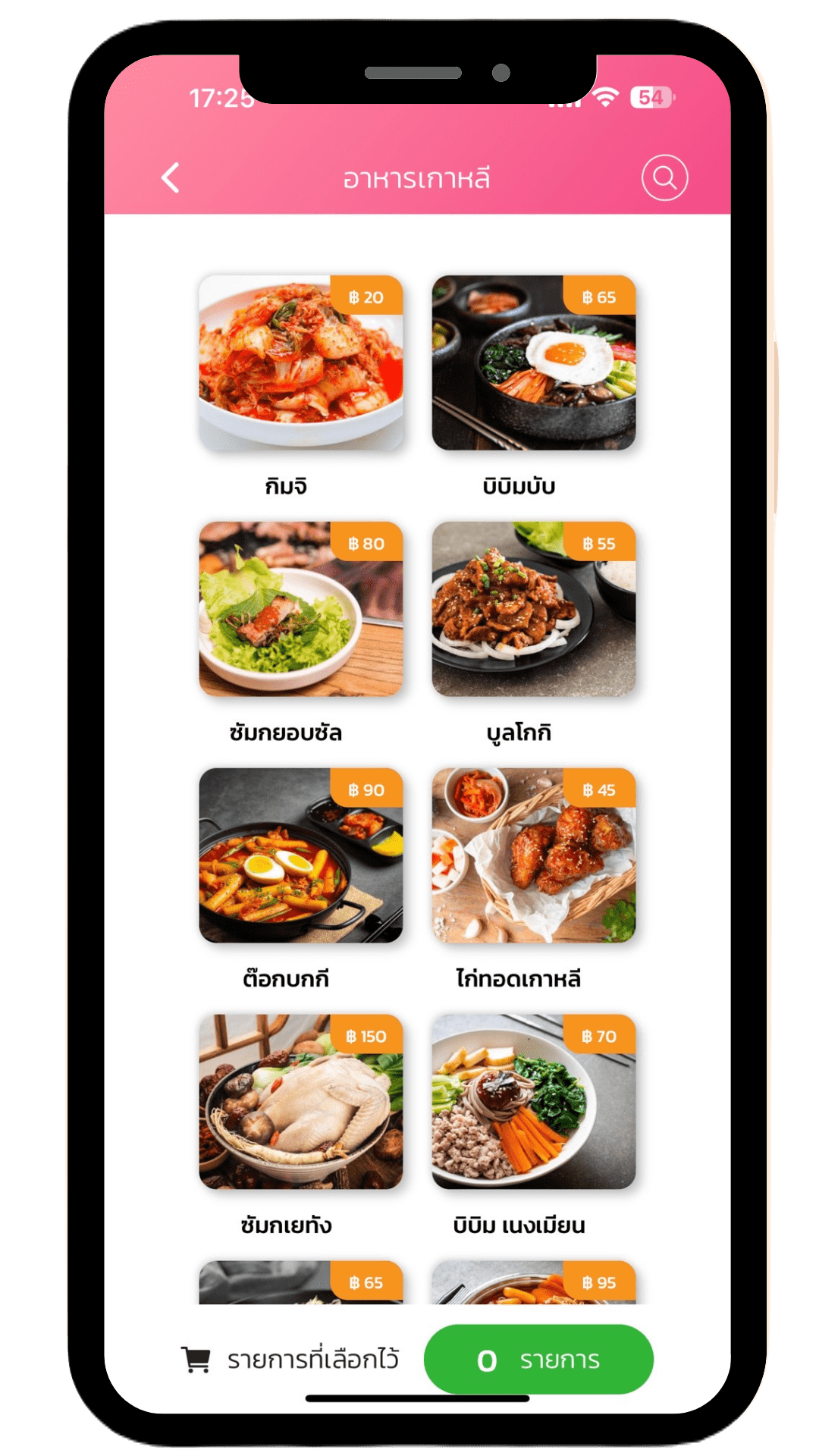The height and width of the screenshot is (1456, 819).
Task: Select the ซัมกเยทัง dish card
Action: point(301,1102)
